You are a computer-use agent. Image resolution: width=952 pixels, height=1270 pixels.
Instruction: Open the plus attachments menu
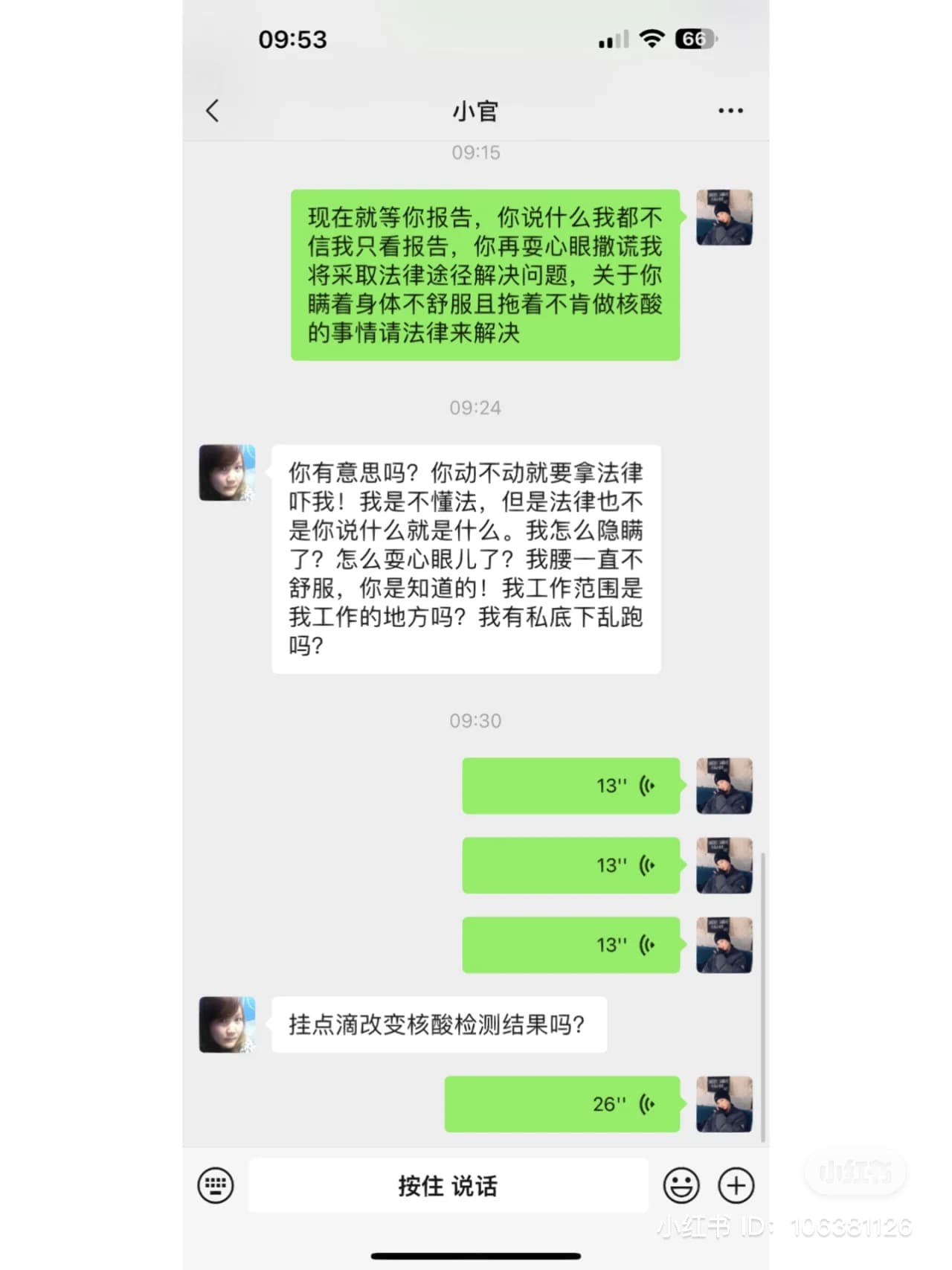[x=736, y=1185]
